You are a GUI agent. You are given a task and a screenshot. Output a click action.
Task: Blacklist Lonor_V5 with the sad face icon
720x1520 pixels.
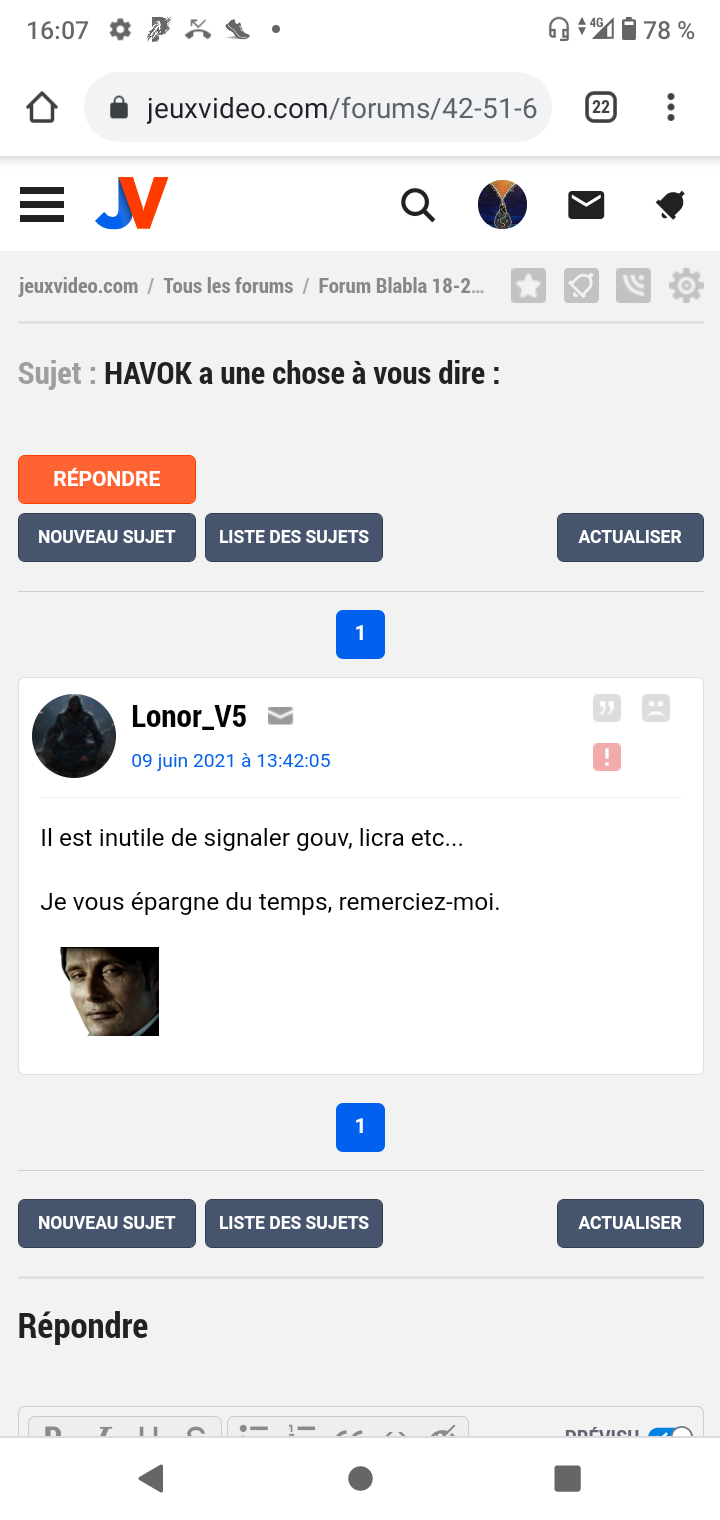(x=656, y=708)
